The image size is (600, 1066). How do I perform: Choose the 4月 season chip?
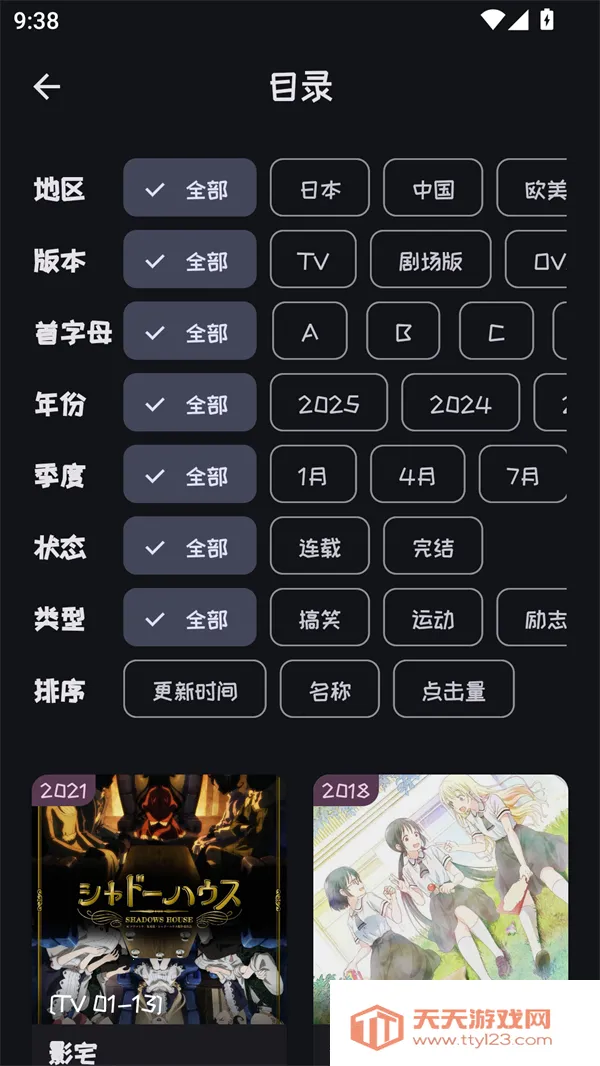click(x=417, y=476)
